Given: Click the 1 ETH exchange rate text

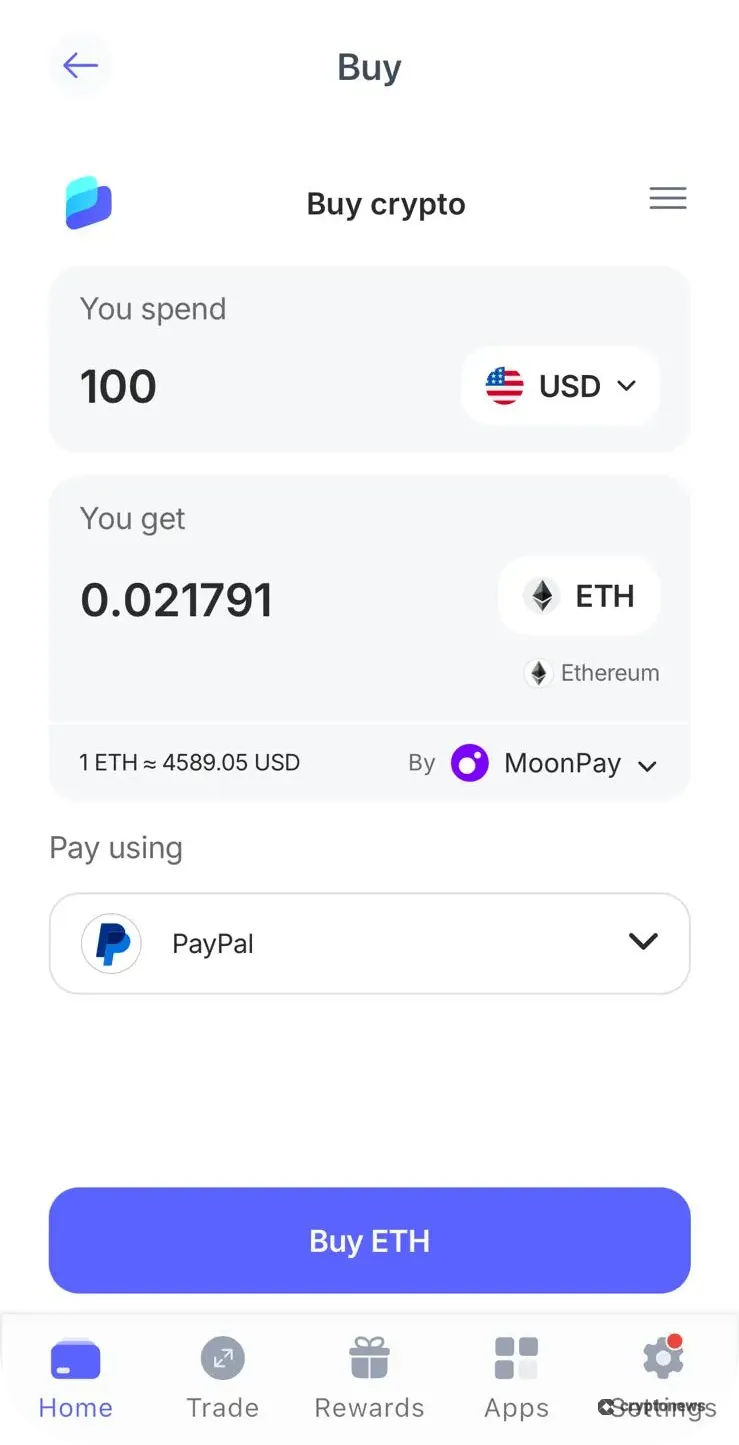Looking at the screenshot, I should tap(189, 762).
